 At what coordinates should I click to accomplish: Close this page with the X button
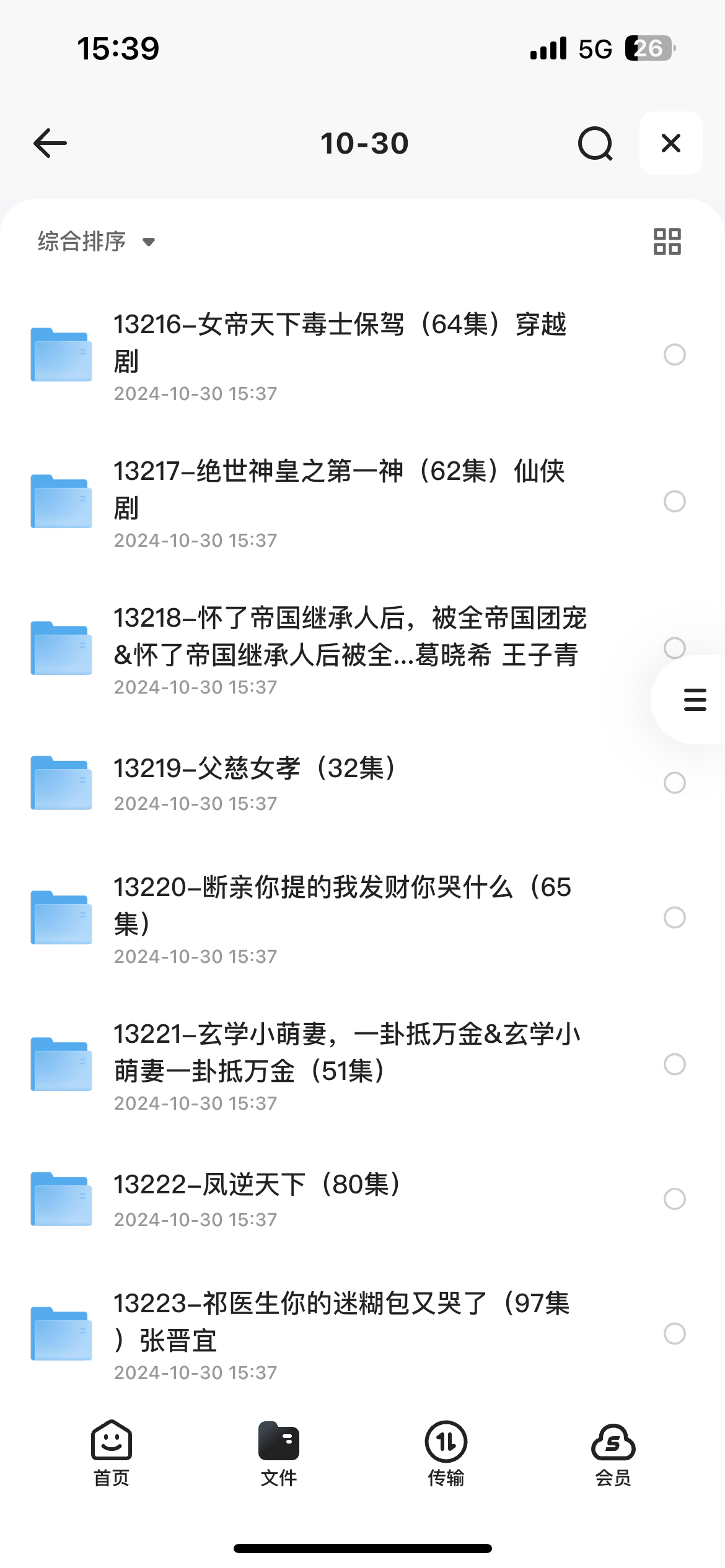click(x=671, y=143)
